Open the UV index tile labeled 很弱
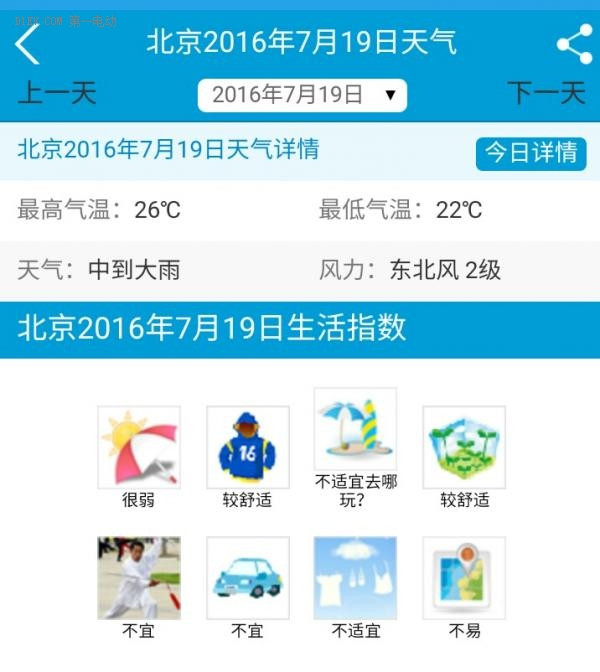Screen dimensions: 600x672 pos(139,447)
